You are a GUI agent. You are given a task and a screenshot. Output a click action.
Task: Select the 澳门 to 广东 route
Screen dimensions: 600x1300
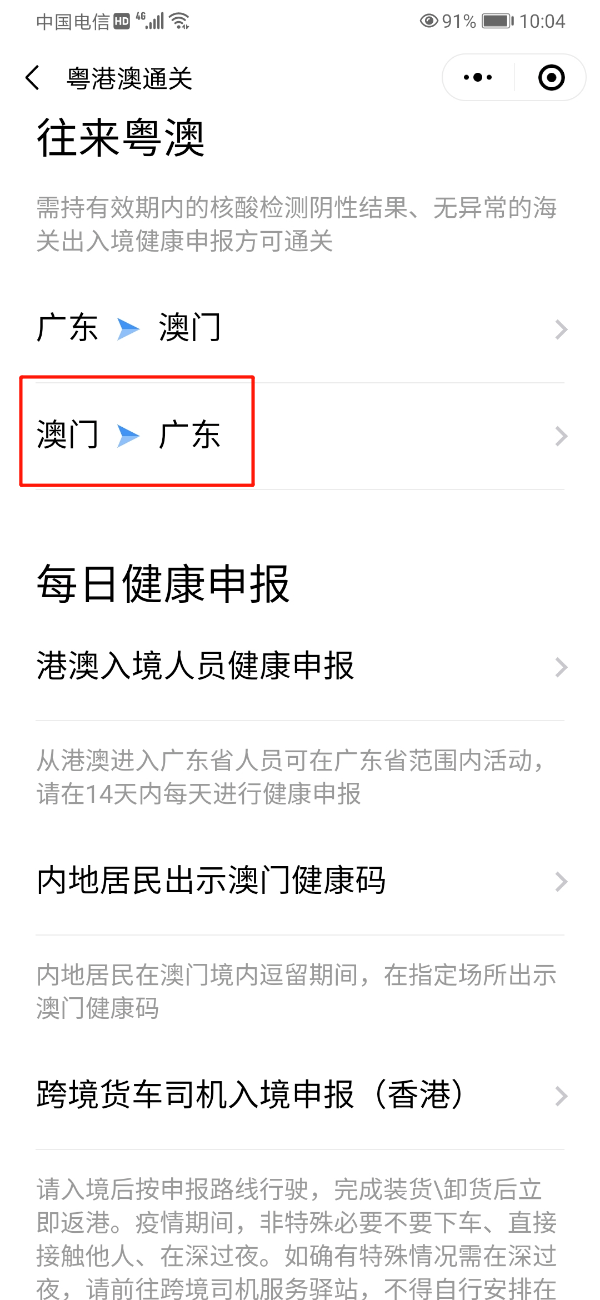tap(300, 436)
